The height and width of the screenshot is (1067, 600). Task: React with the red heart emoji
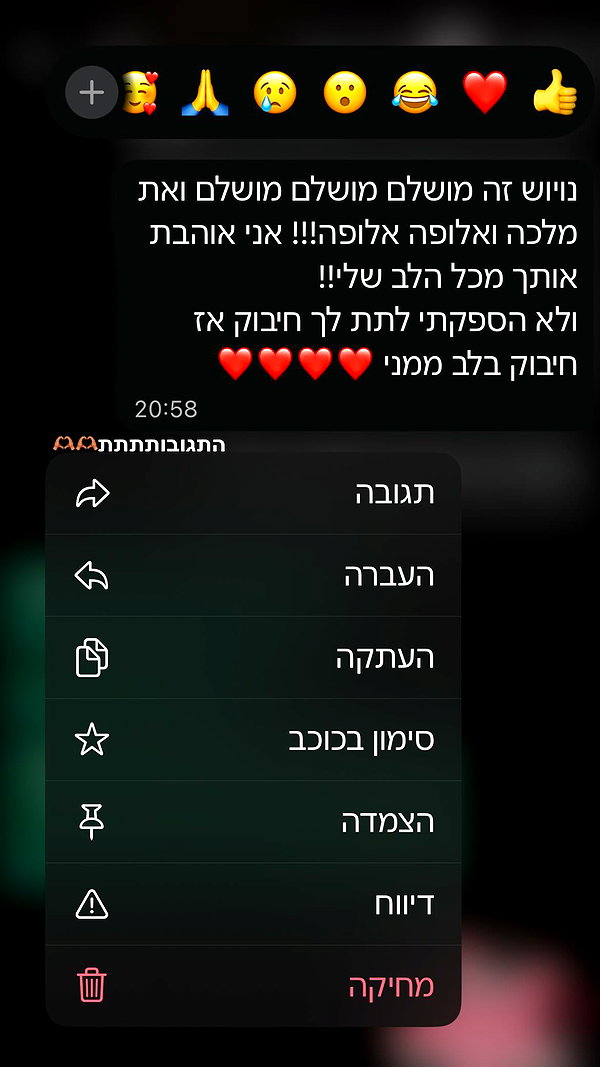point(484,92)
